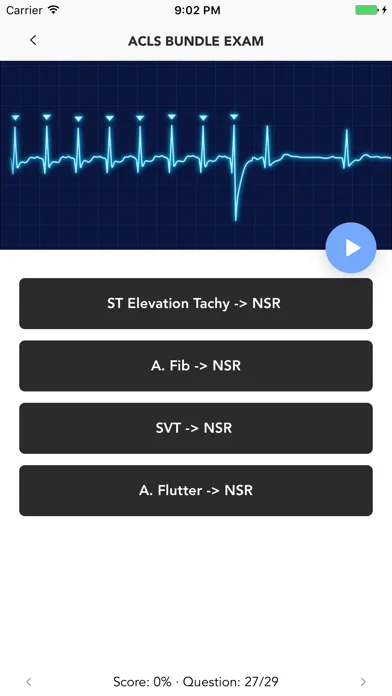Choose the A. Fib -> NSR answer

point(196,366)
